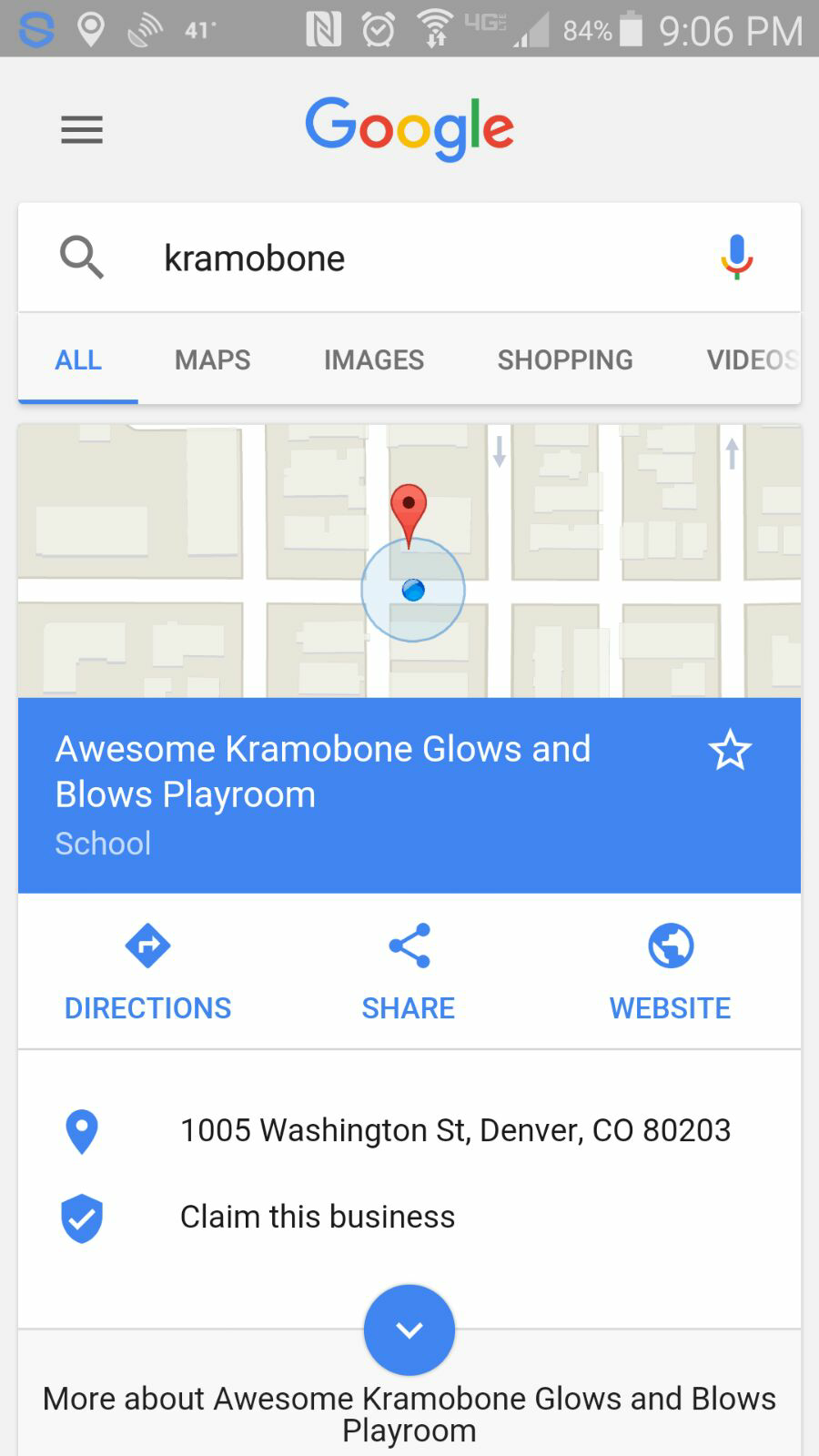Switch to the Images tab

[x=374, y=359]
